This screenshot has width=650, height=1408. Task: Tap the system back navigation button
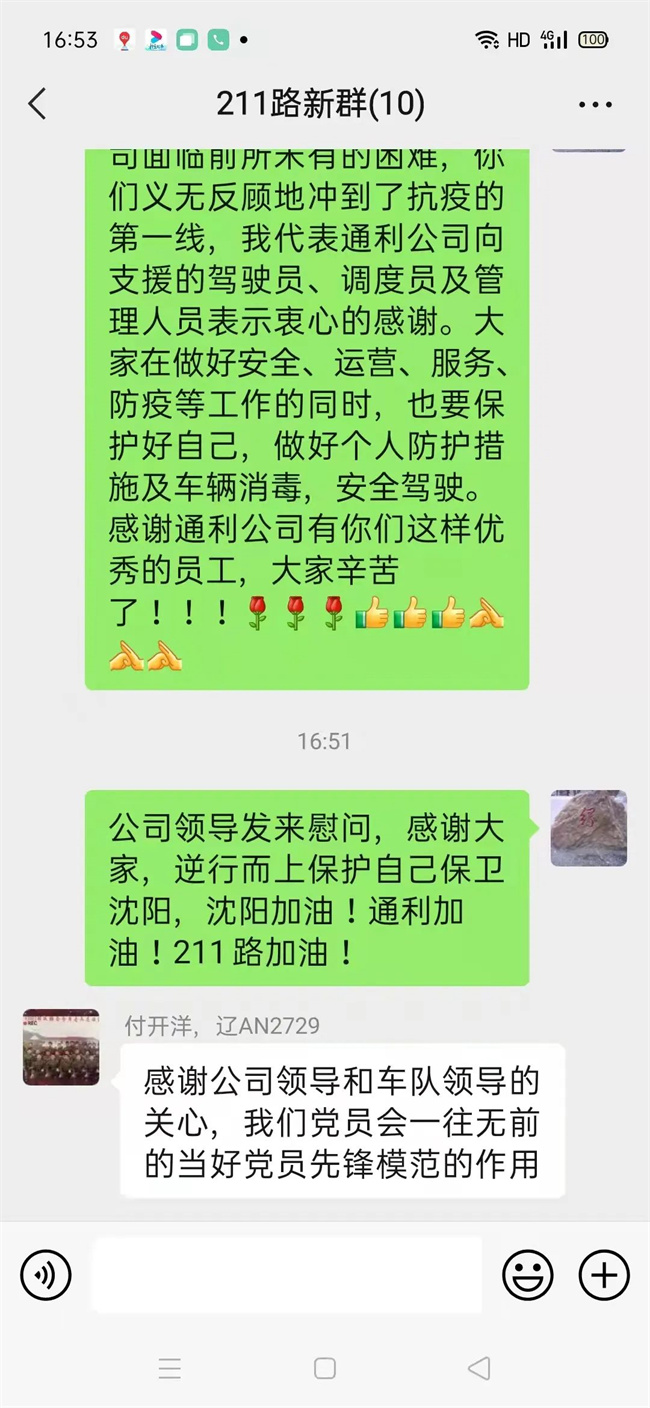point(479,1368)
